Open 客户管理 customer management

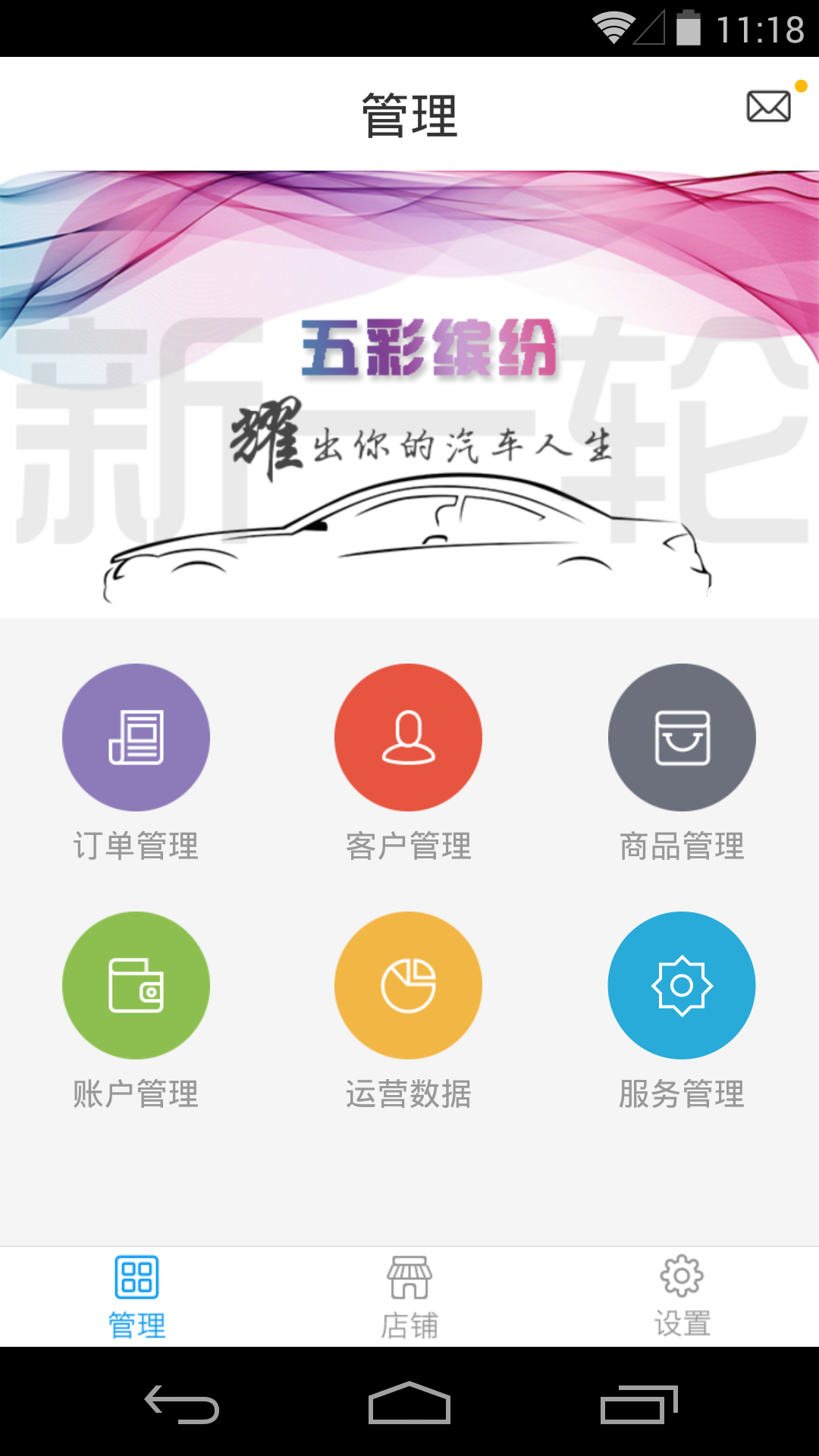click(408, 737)
